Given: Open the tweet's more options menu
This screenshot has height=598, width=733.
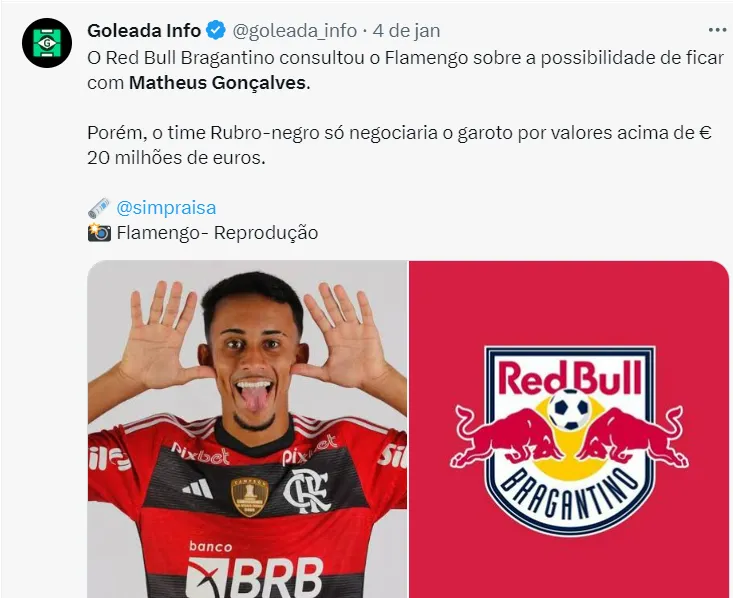Looking at the screenshot, I should point(716,31).
